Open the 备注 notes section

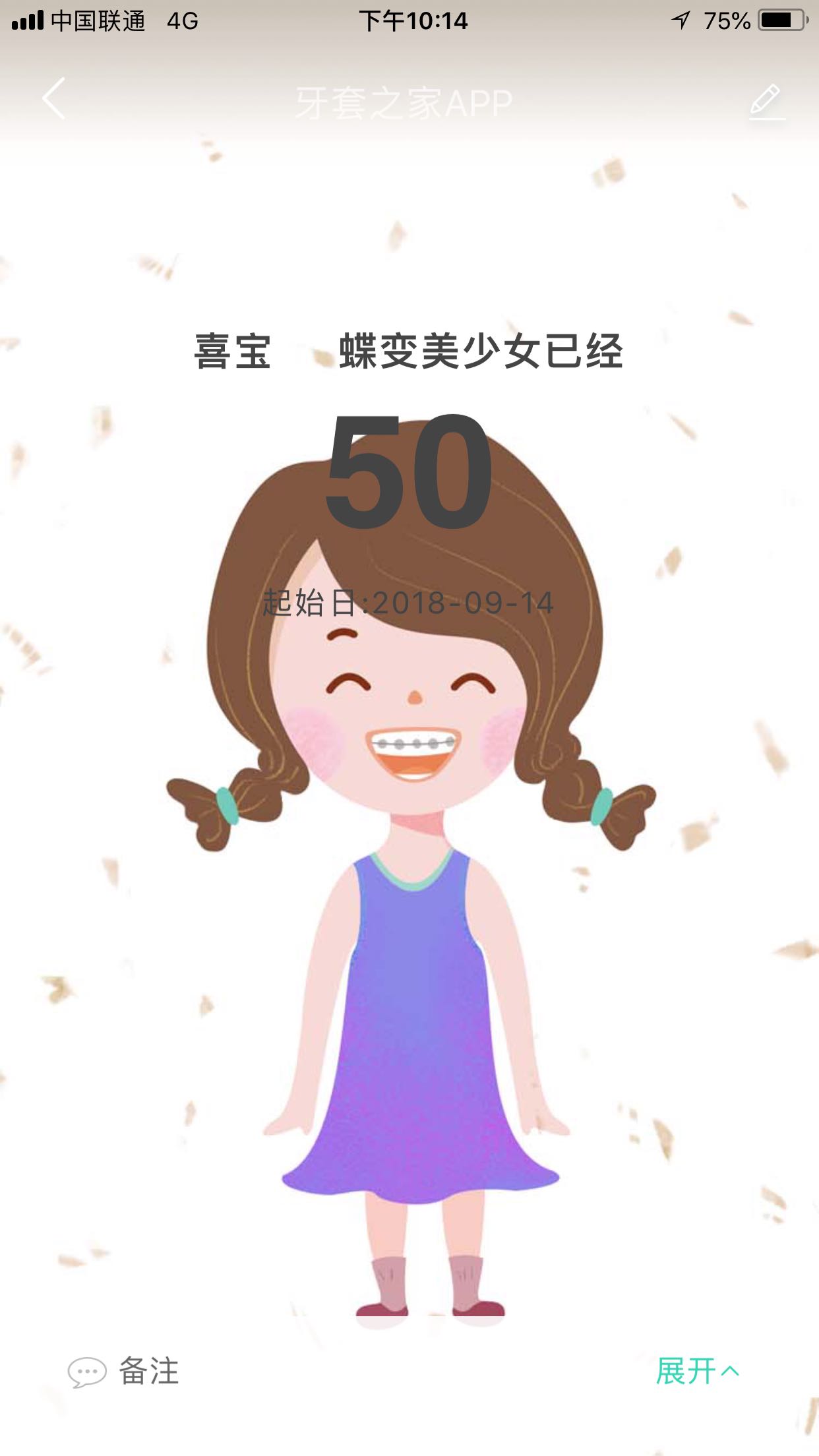(125, 1372)
